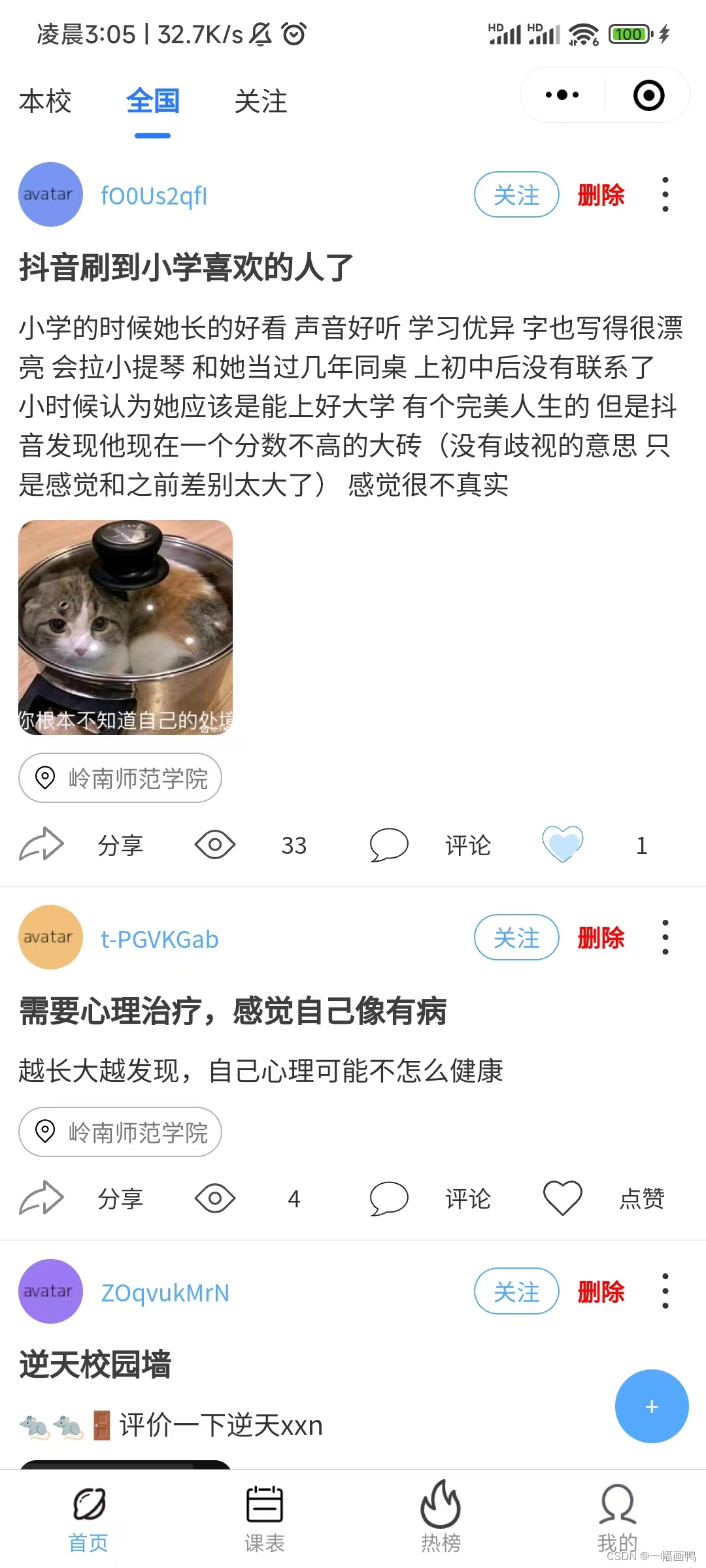
Task: Follow user f0OUs2qfl
Action: point(516,195)
